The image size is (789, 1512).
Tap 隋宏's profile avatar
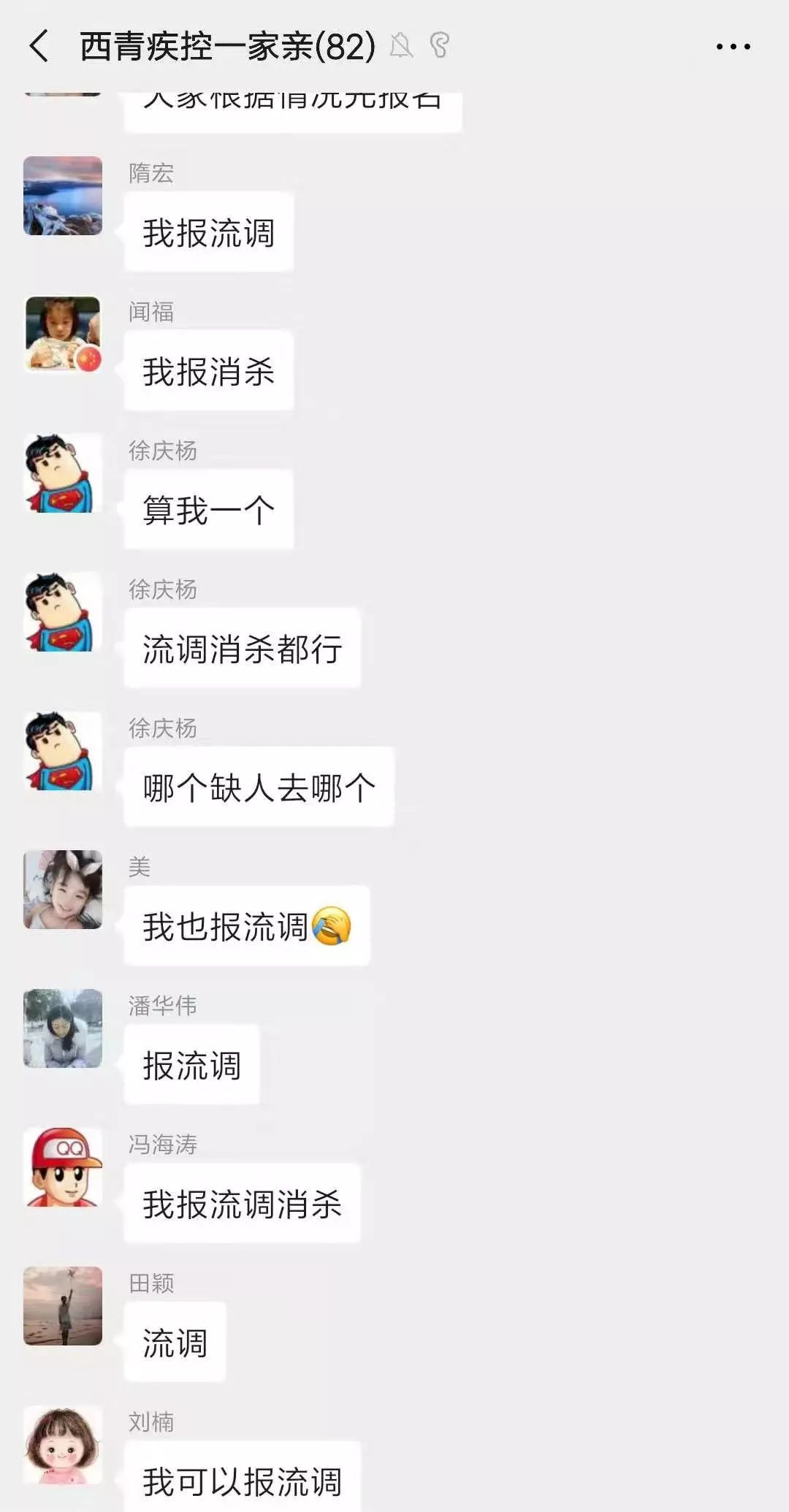click(x=63, y=196)
